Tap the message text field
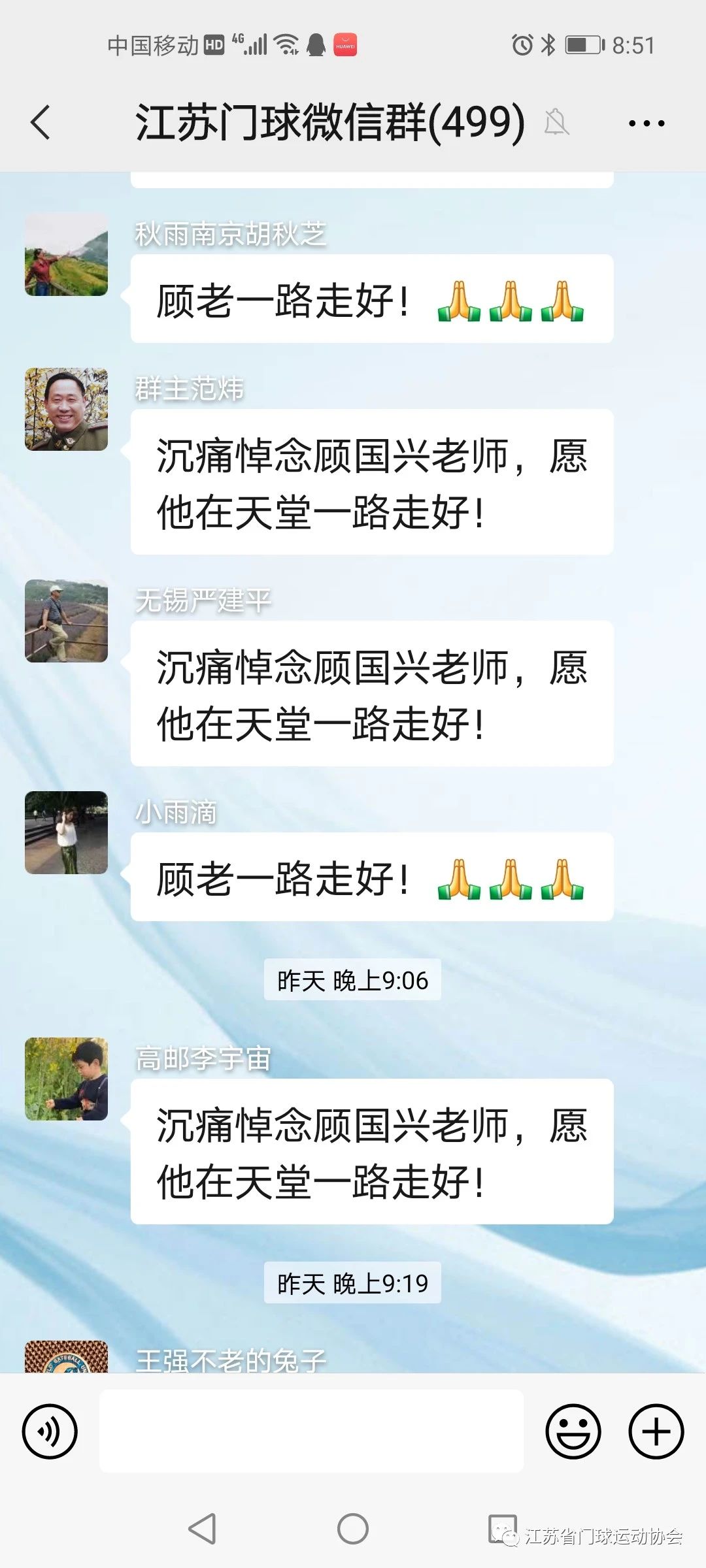Image resolution: width=706 pixels, height=1568 pixels. click(x=311, y=1431)
